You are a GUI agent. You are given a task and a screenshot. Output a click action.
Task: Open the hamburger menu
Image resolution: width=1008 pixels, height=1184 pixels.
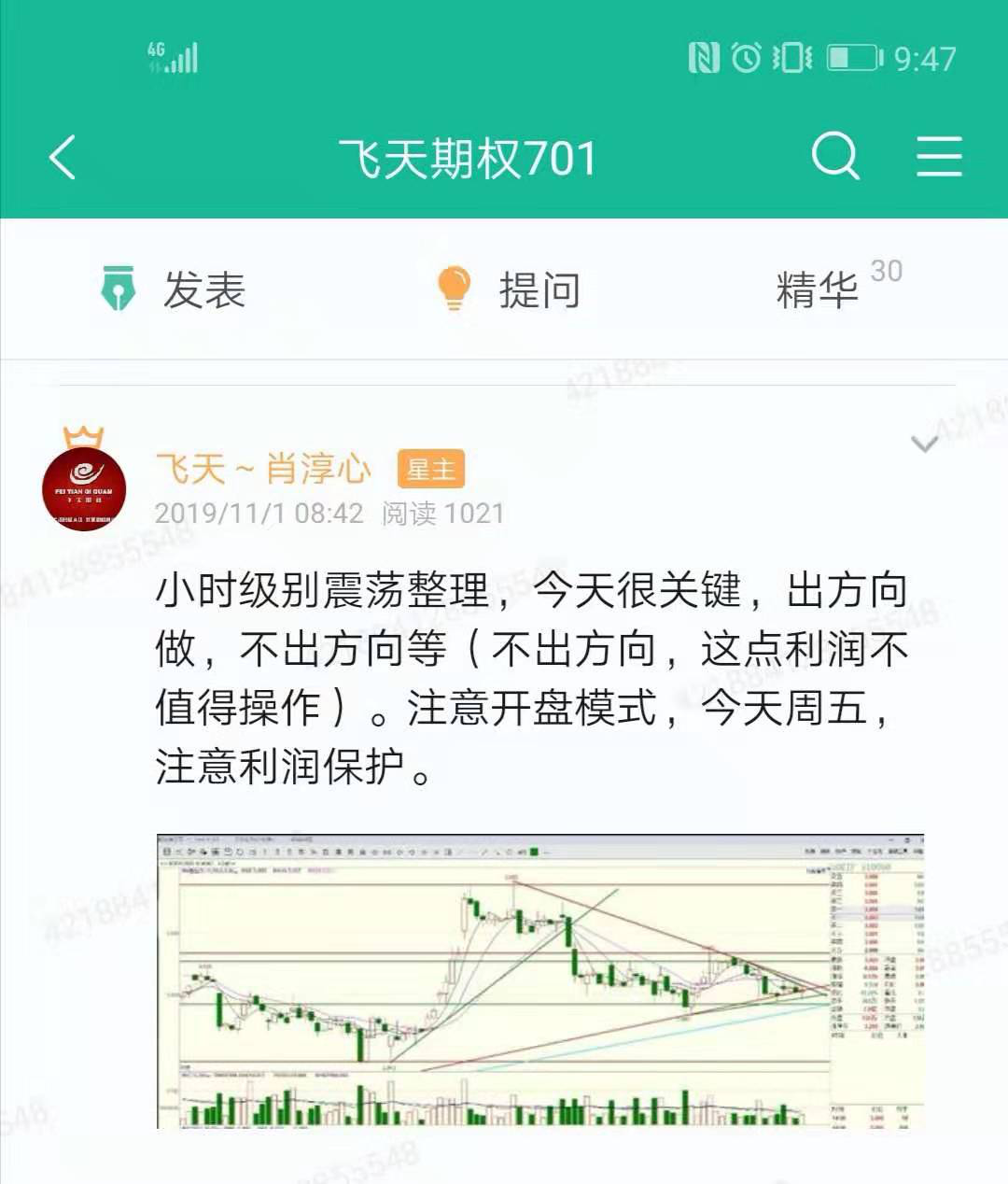[939, 156]
